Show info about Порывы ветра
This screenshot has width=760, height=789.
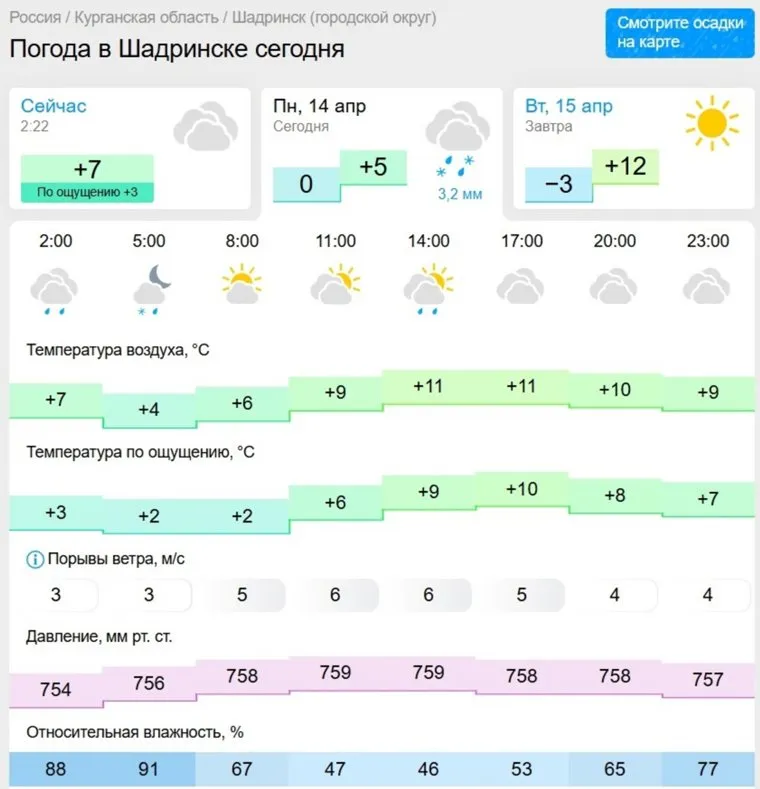point(34,559)
